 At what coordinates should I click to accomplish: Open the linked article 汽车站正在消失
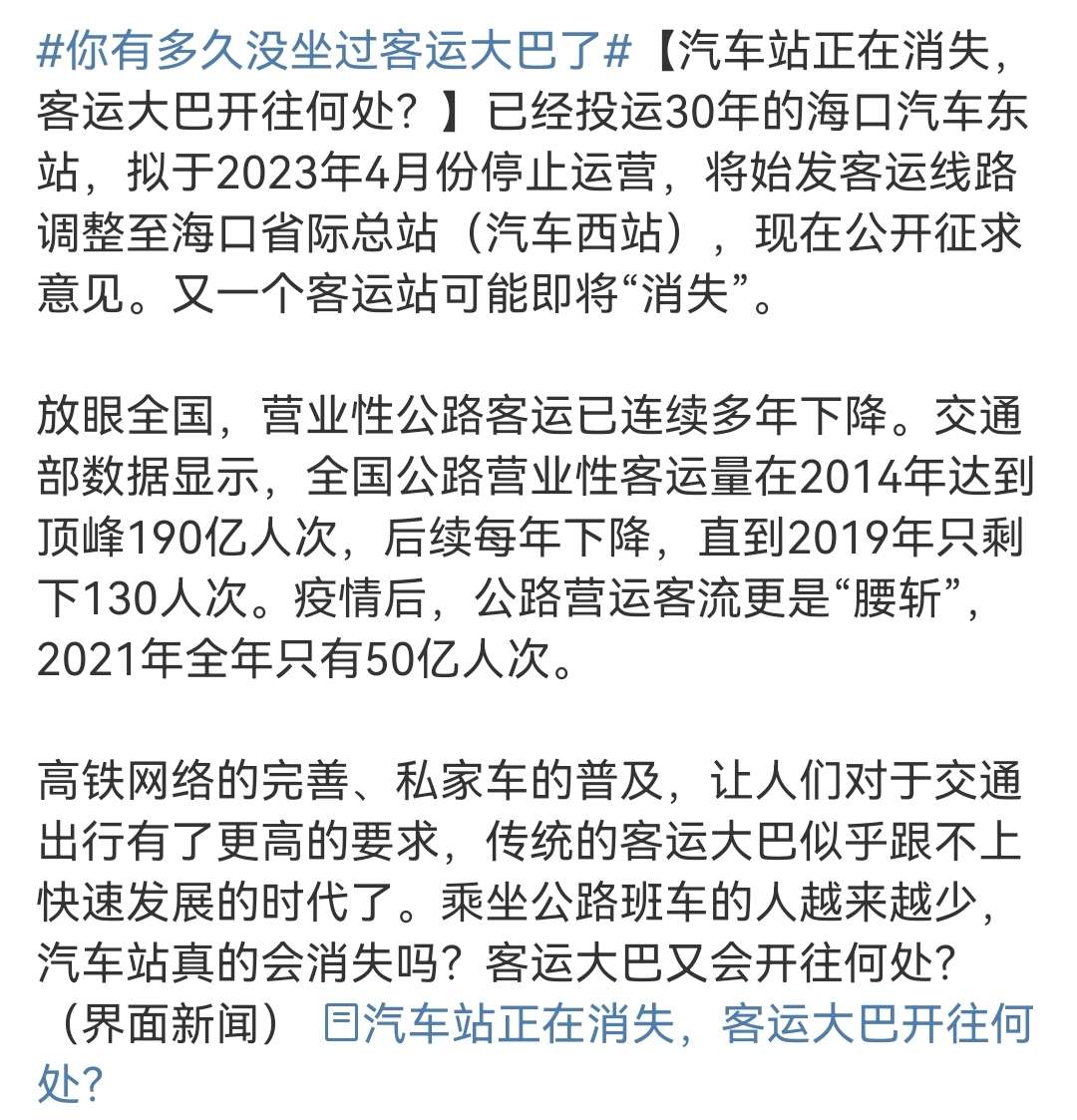678,1025
